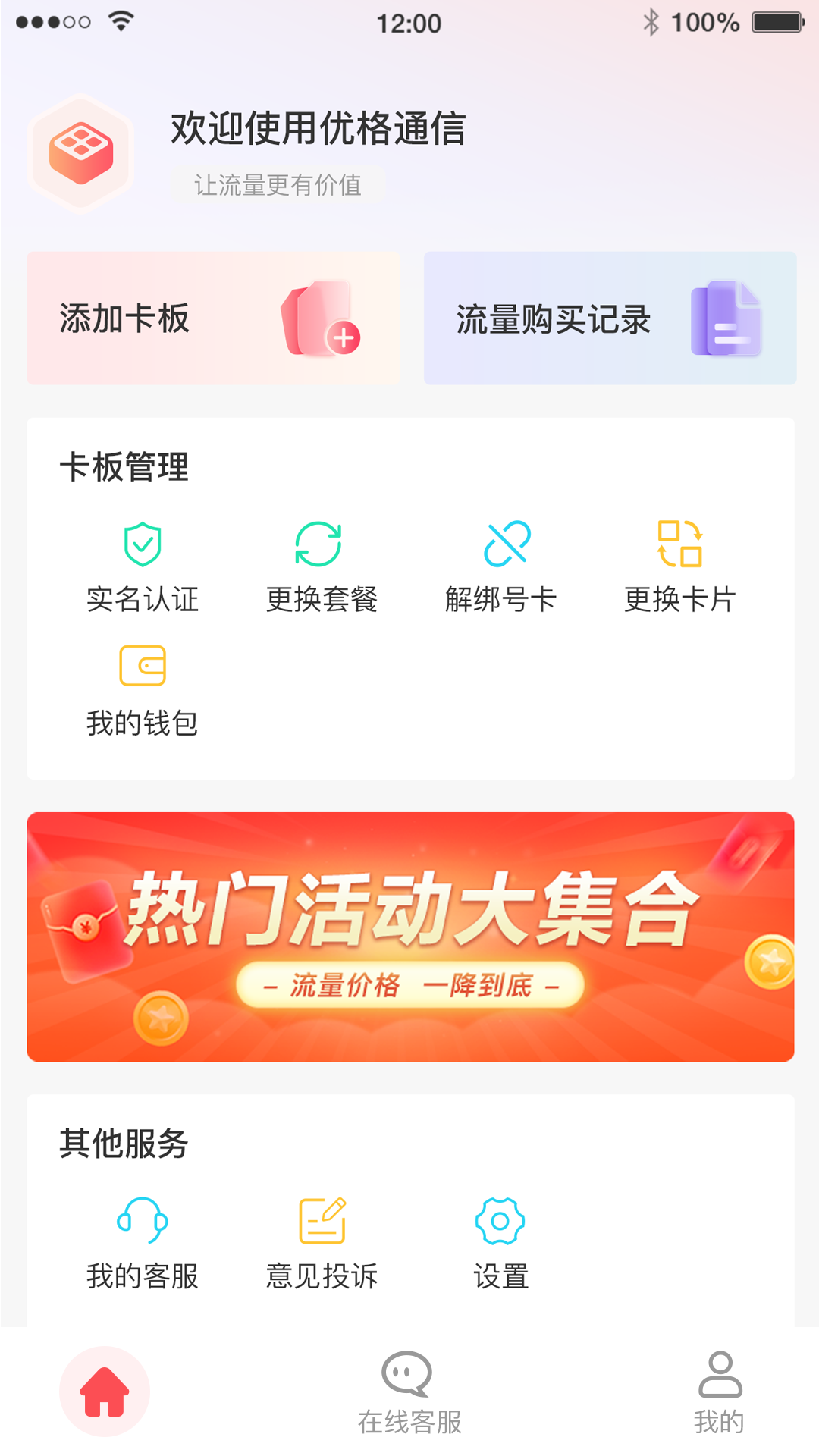Image resolution: width=819 pixels, height=1456 pixels.
Task: Switch to the 在线客服 tab
Action: 409,1392
